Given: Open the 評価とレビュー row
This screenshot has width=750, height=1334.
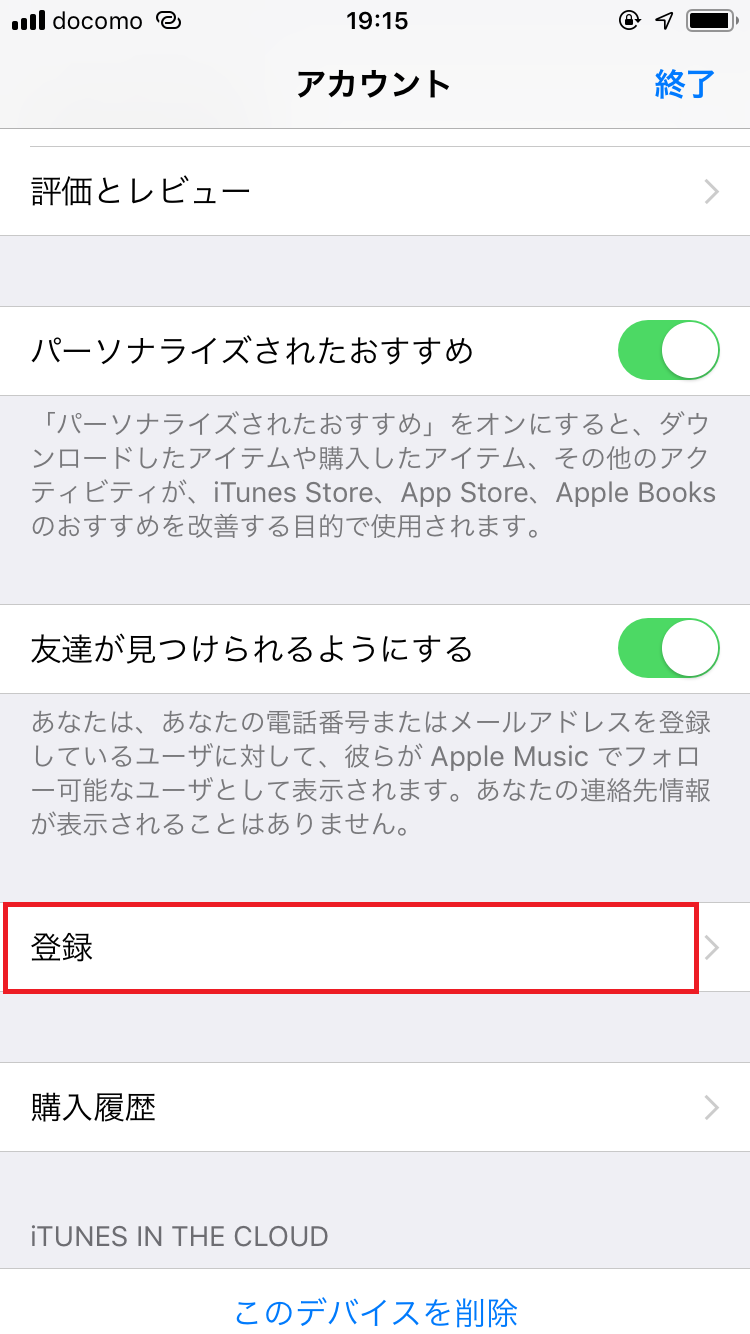Looking at the screenshot, I should click(375, 191).
